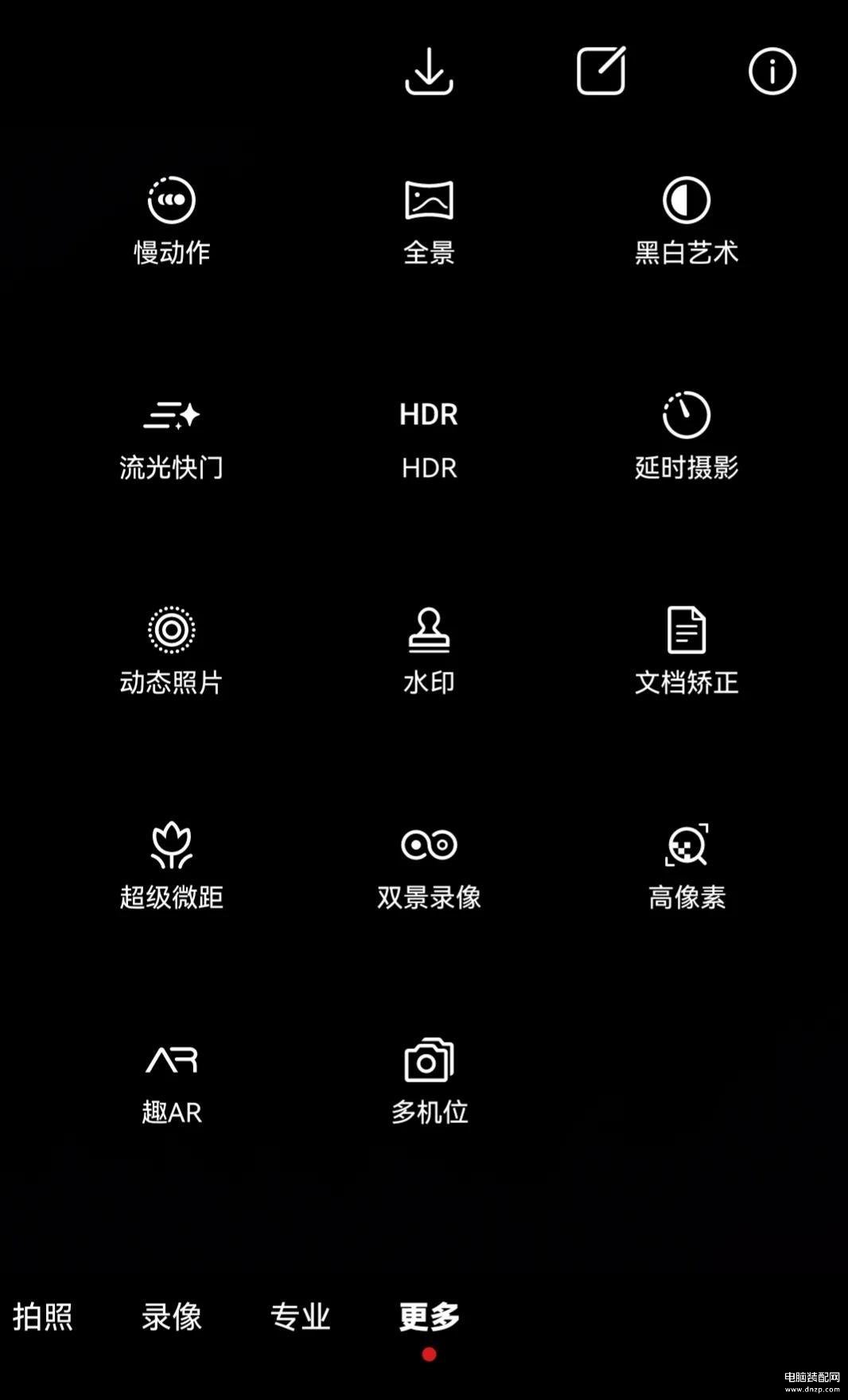Tap the edit modes pencil icon
This screenshot has width=848, height=1400.
point(601,70)
